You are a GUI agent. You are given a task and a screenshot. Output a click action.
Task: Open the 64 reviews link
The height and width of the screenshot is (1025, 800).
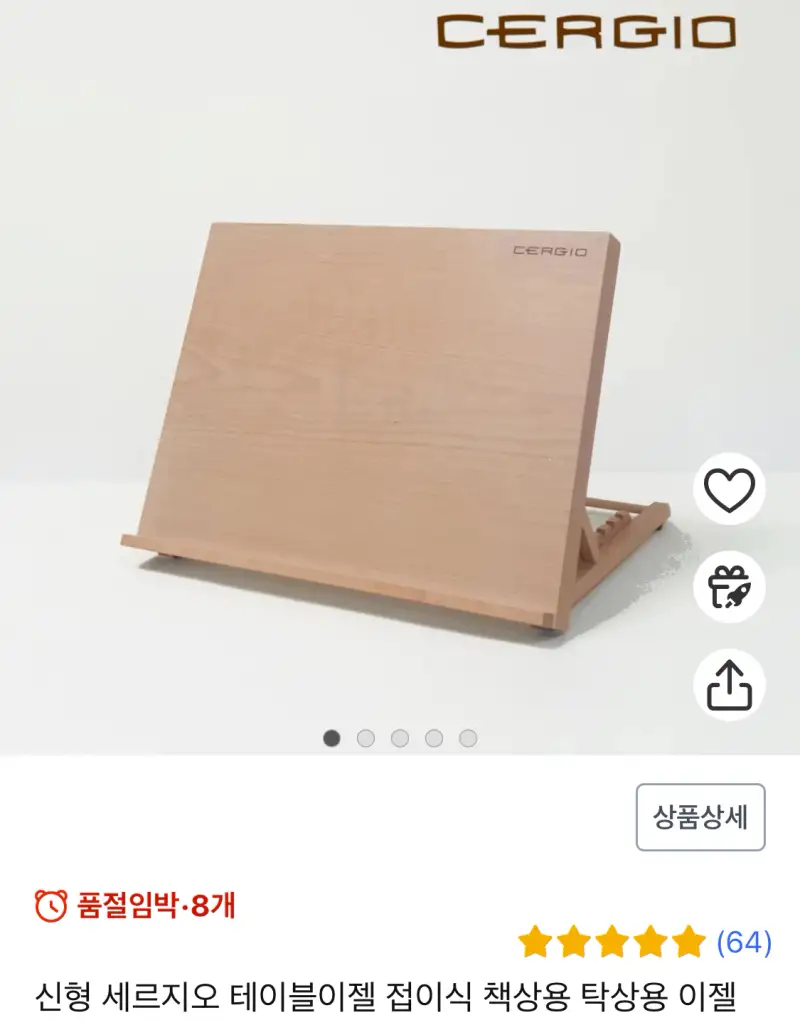pyautogui.click(x=744, y=941)
